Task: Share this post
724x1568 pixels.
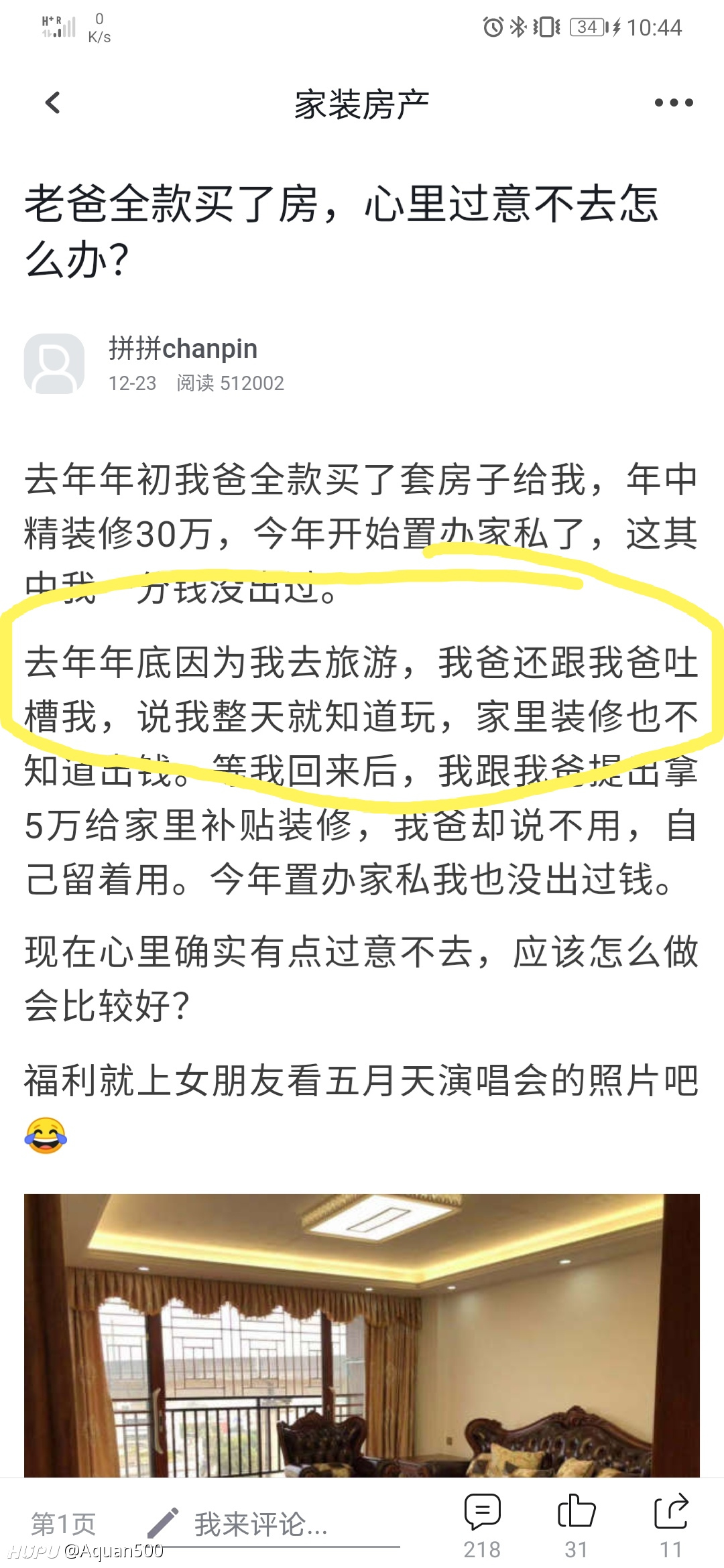Action: [671, 1526]
